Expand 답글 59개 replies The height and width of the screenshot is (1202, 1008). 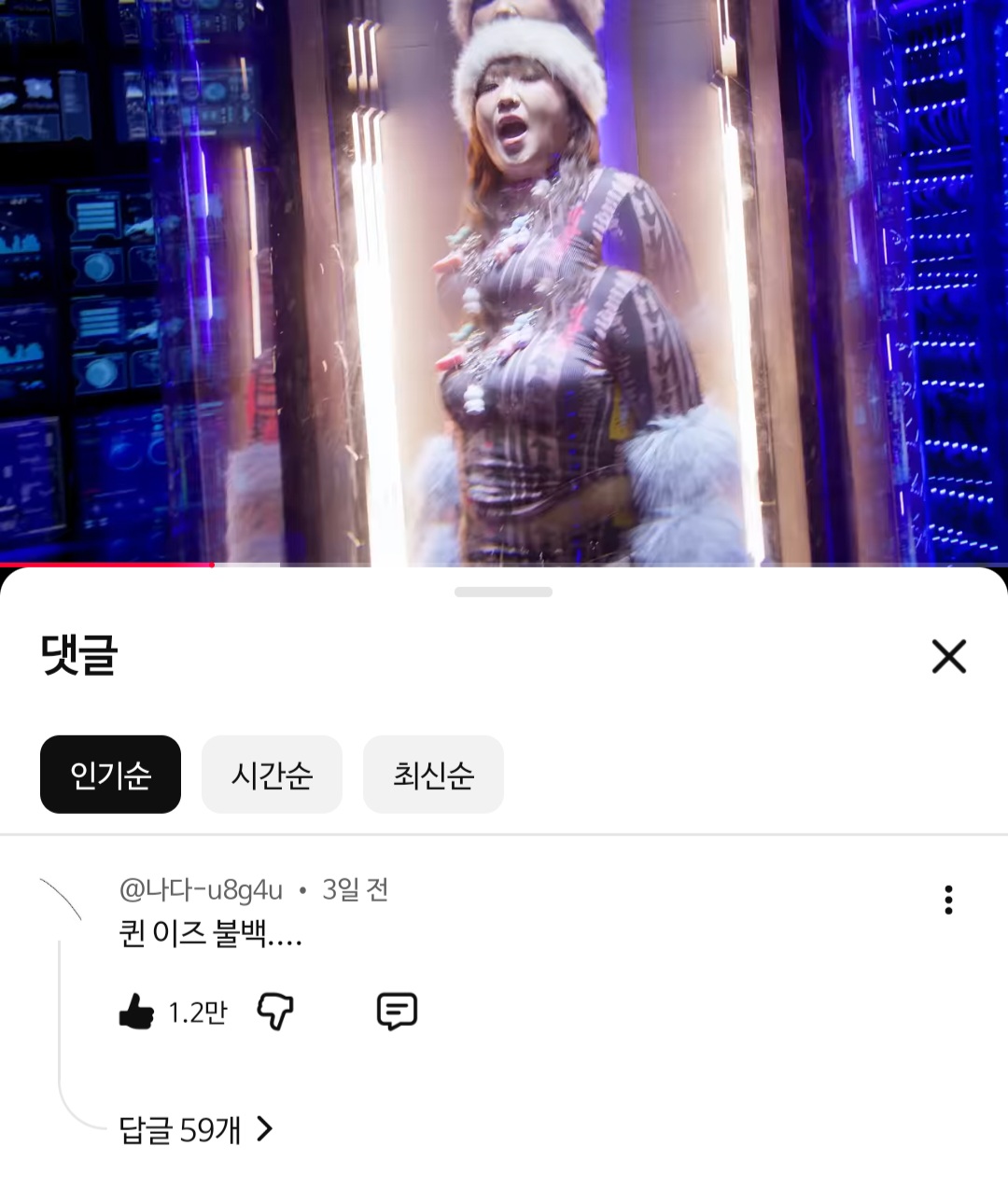point(196,1130)
